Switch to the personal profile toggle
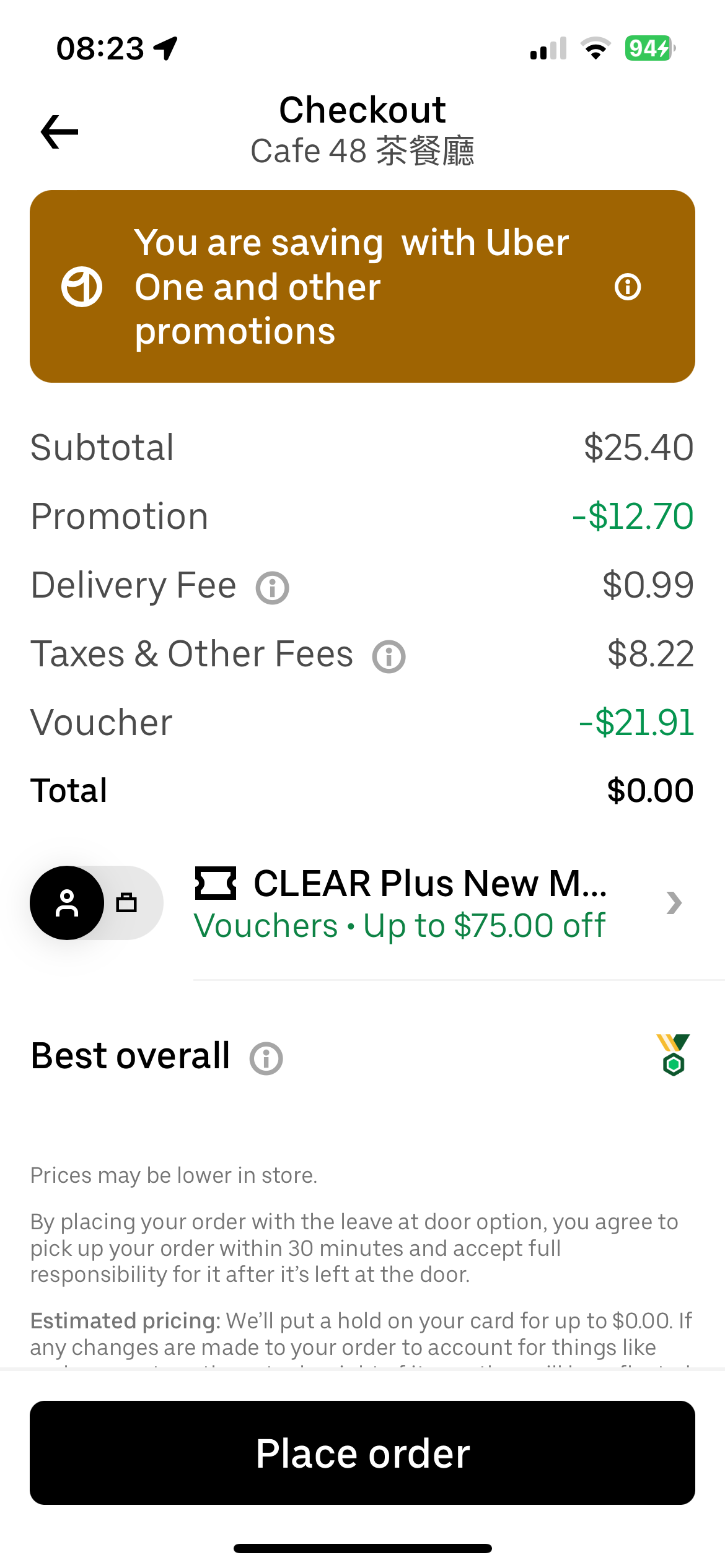Viewport: 725px width, 1568px height. point(67,902)
